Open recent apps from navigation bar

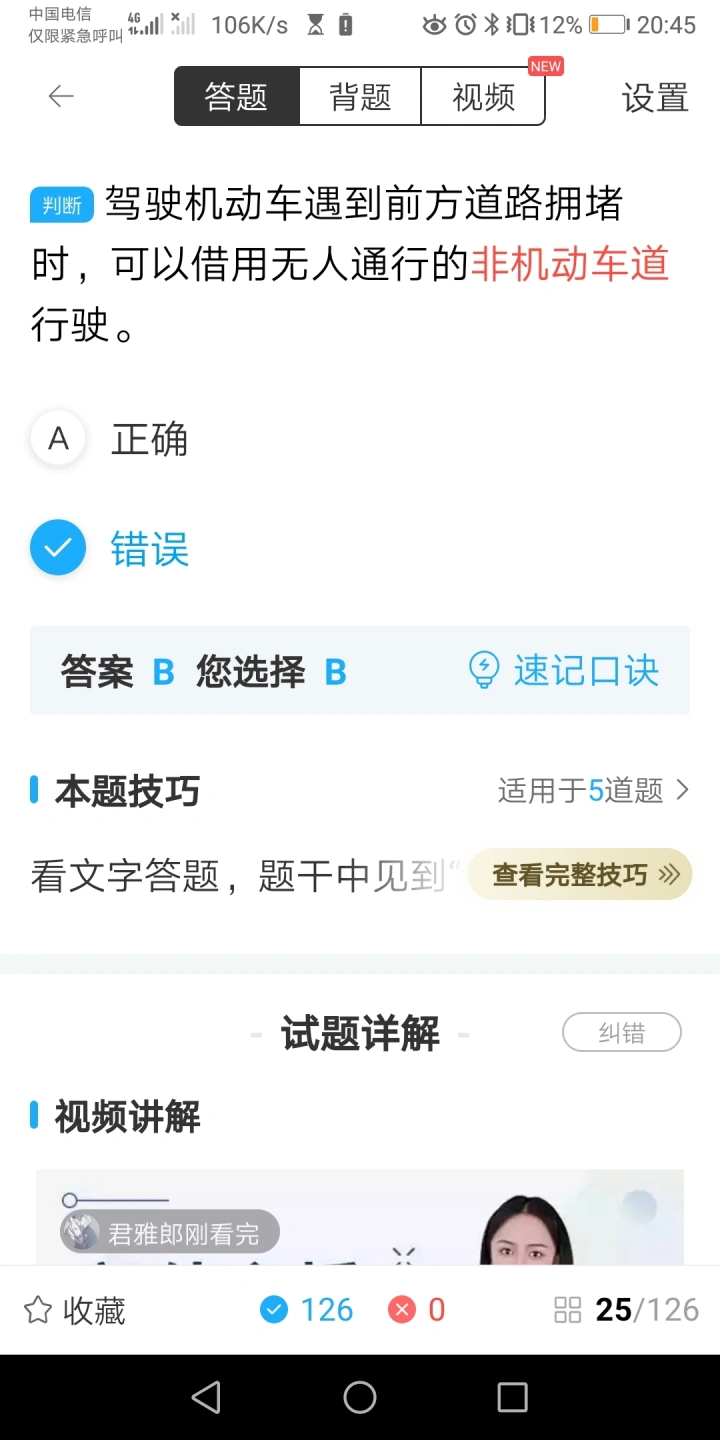pos(512,1397)
